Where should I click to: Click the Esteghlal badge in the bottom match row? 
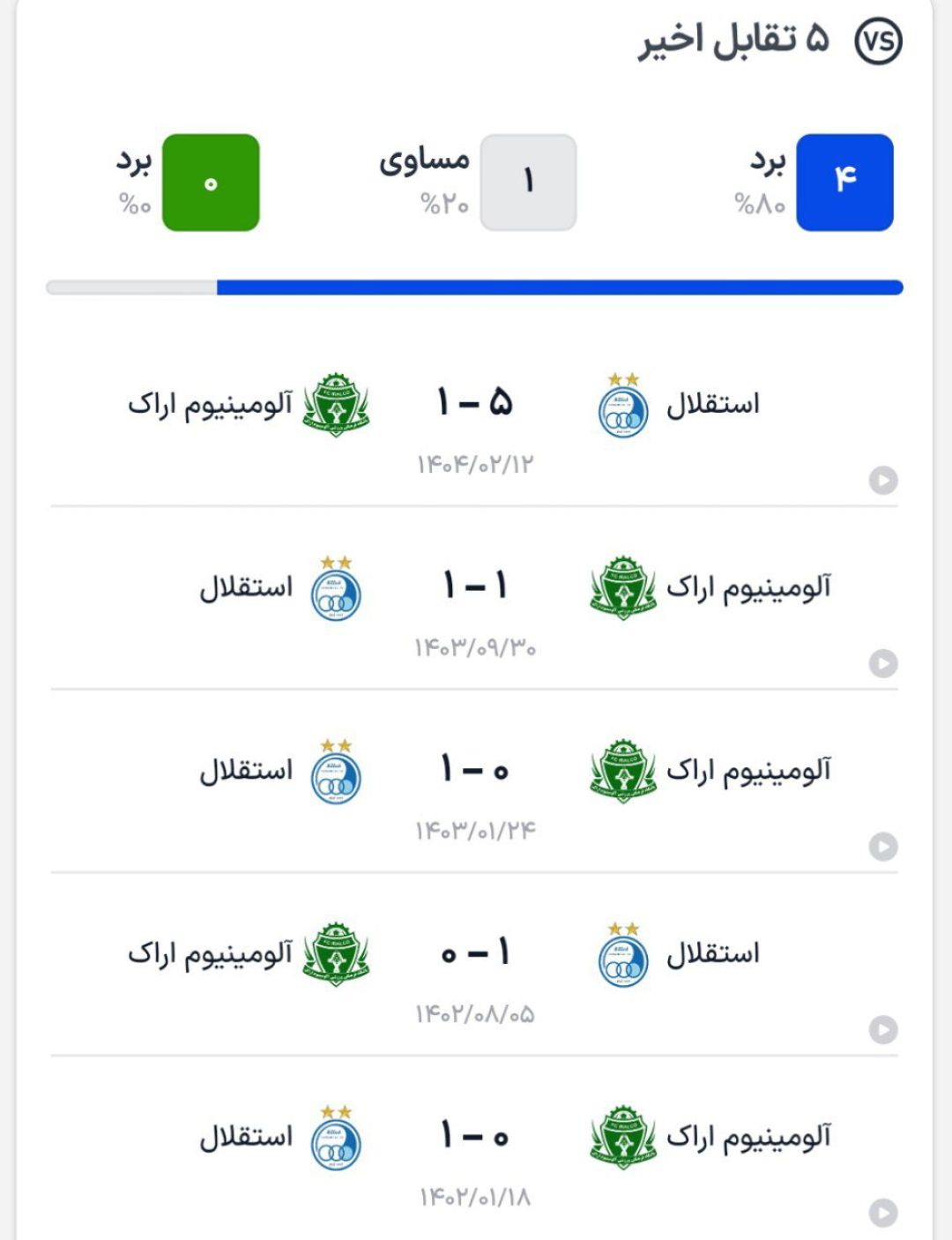tap(338, 1140)
